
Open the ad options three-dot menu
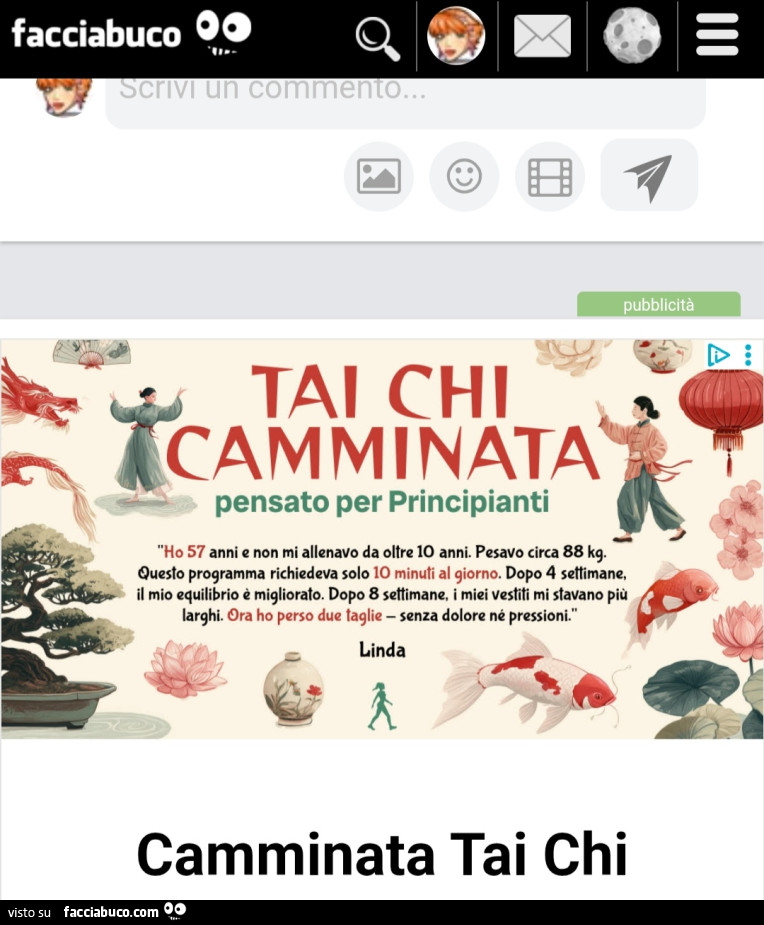click(x=748, y=355)
